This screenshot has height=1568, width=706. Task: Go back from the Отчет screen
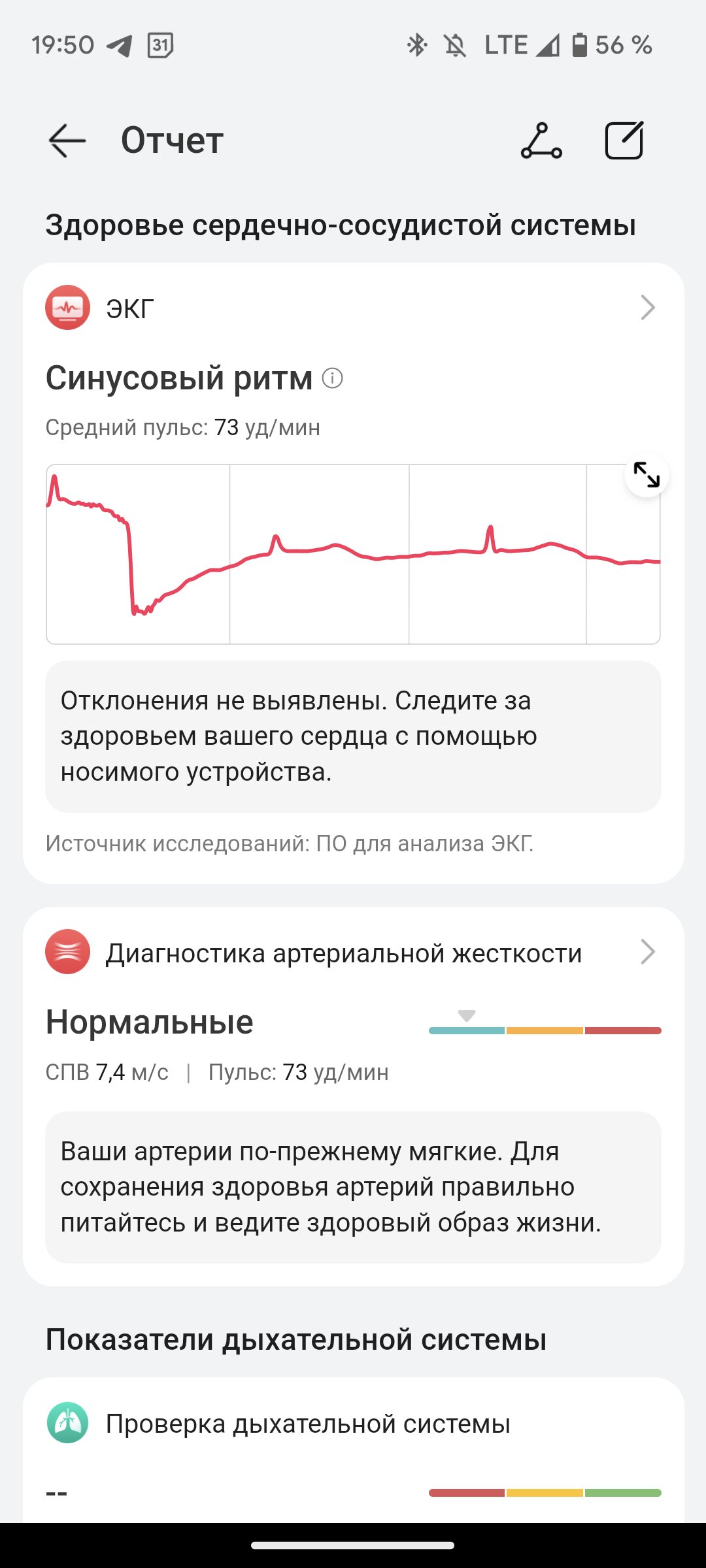(67, 140)
